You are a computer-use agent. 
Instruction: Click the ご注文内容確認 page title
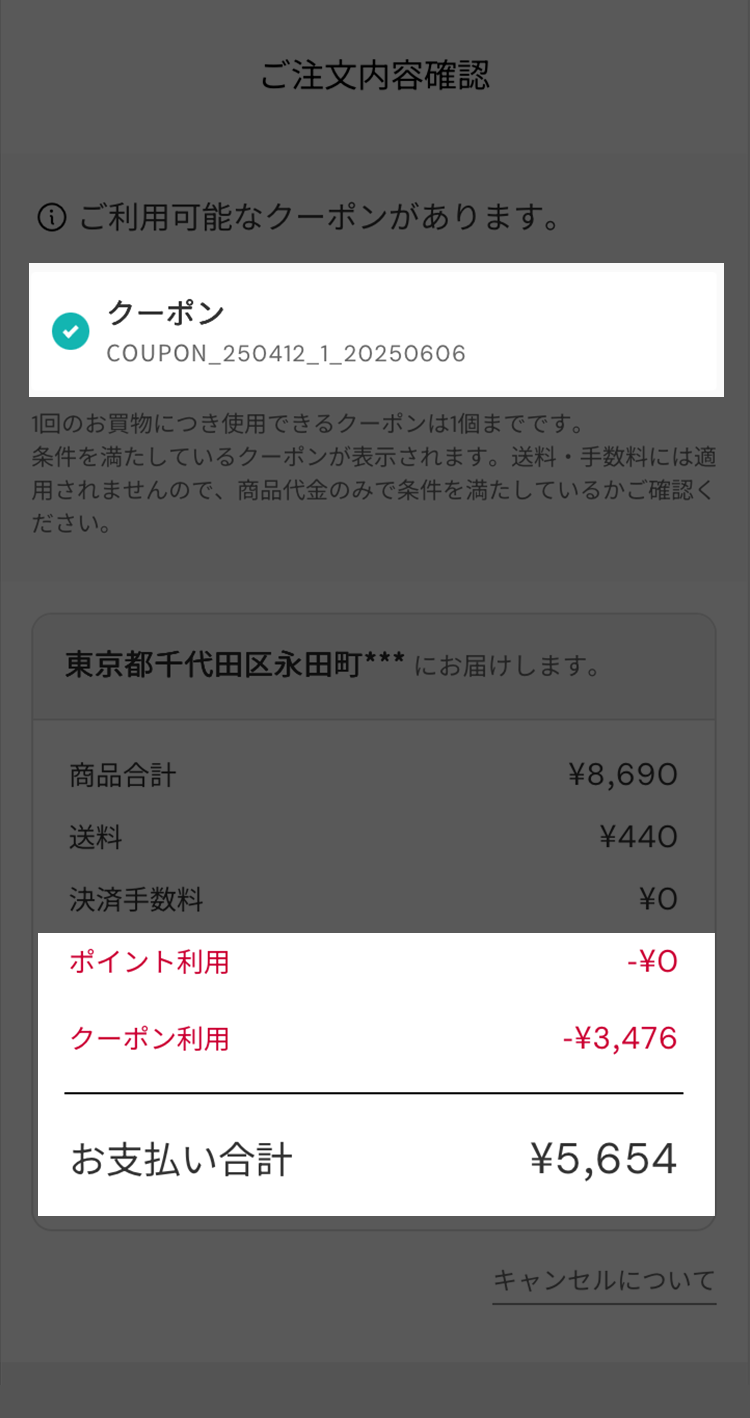375,76
